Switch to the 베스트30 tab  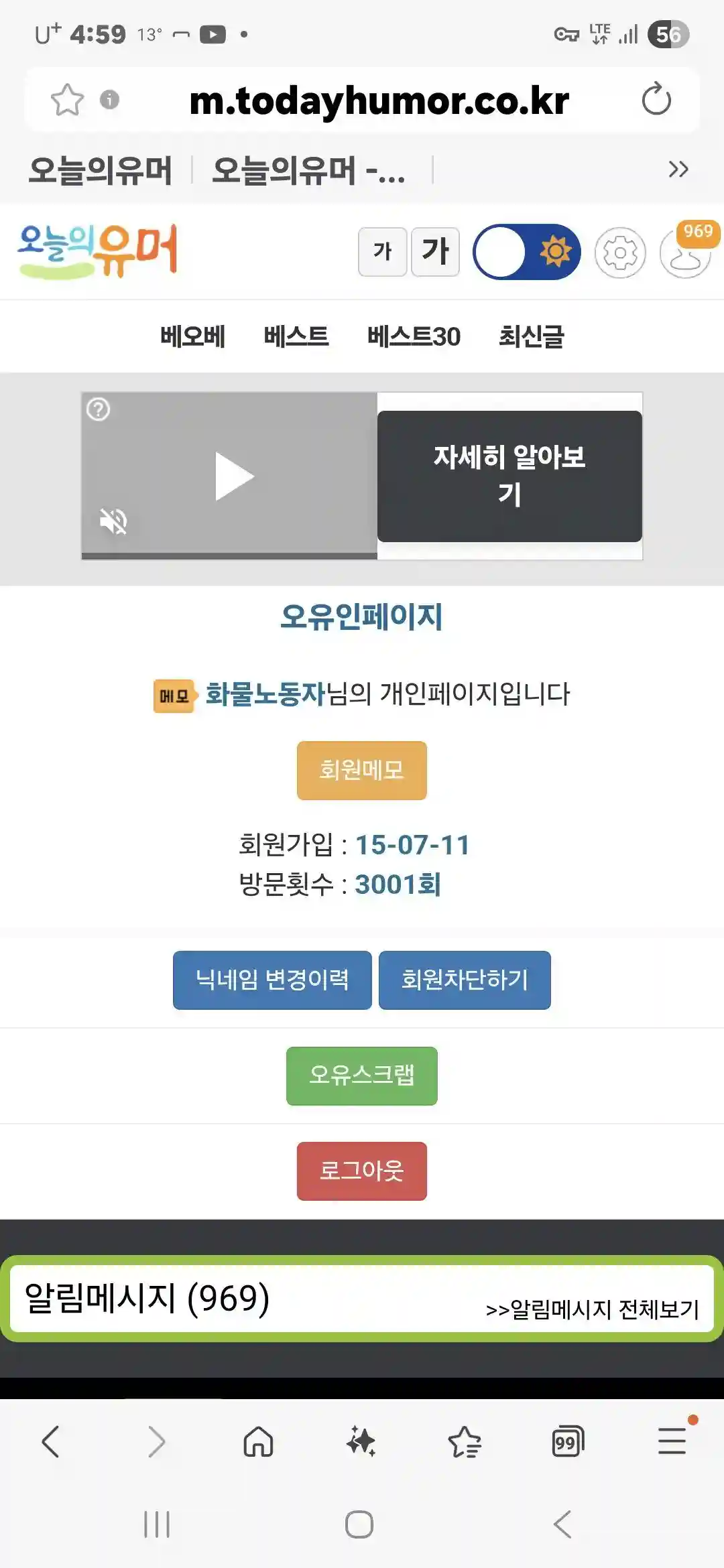[414, 336]
